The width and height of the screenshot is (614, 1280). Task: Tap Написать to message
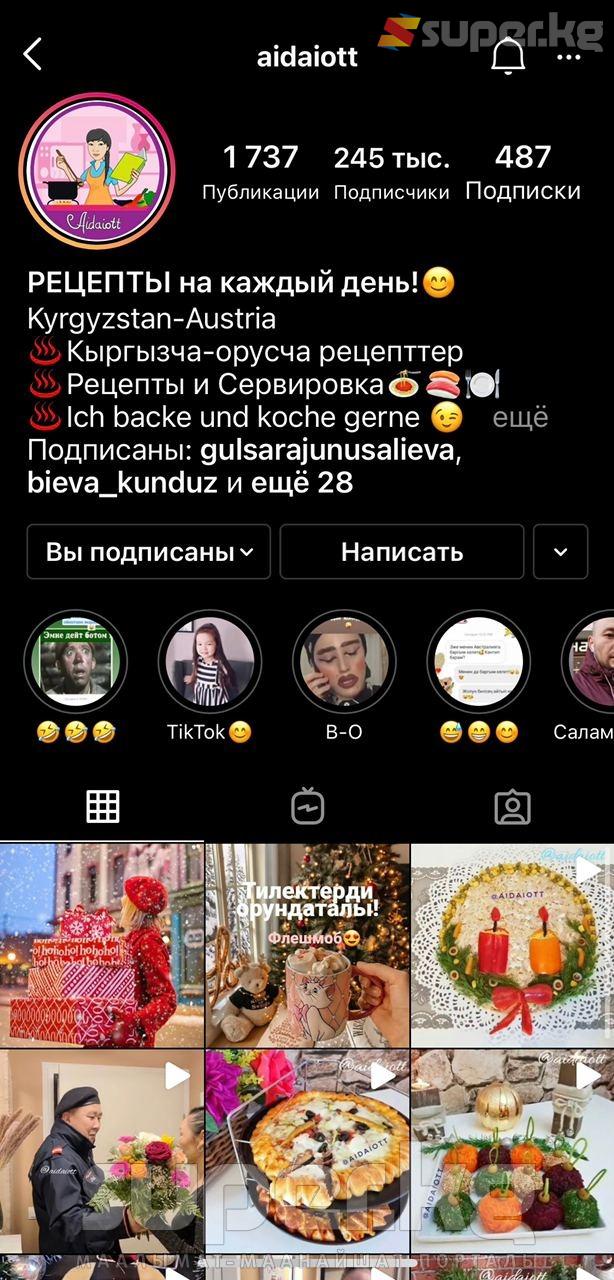coord(401,552)
